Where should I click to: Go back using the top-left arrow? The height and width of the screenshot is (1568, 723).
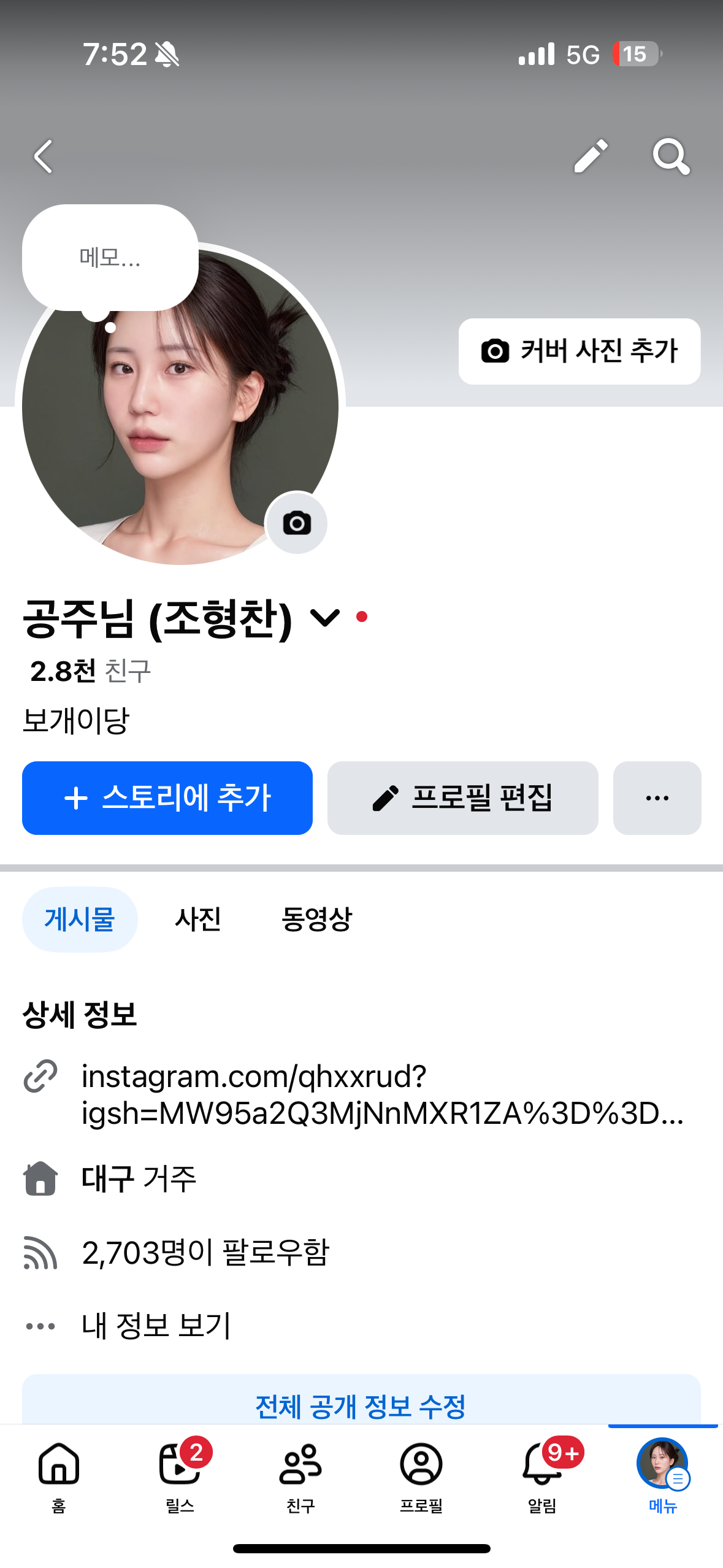click(44, 157)
